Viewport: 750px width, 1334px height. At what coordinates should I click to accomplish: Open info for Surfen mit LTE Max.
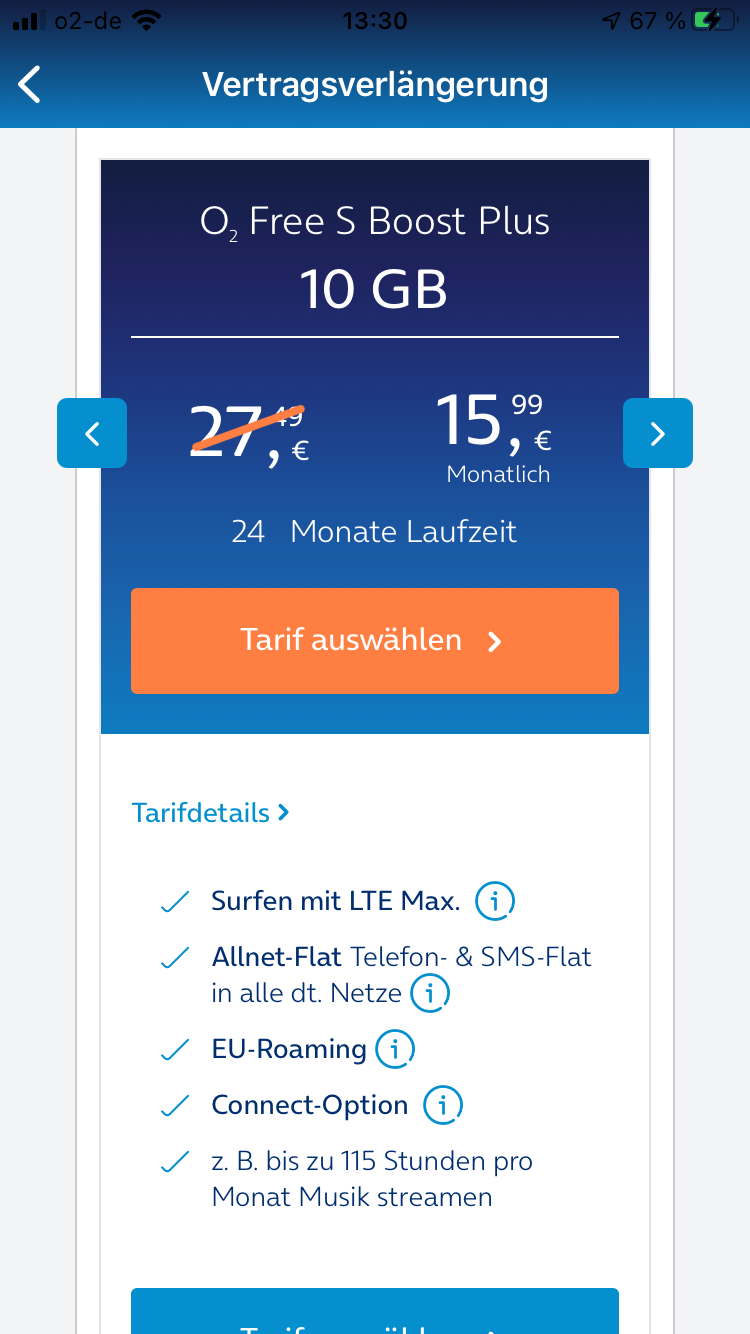point(494,901)
